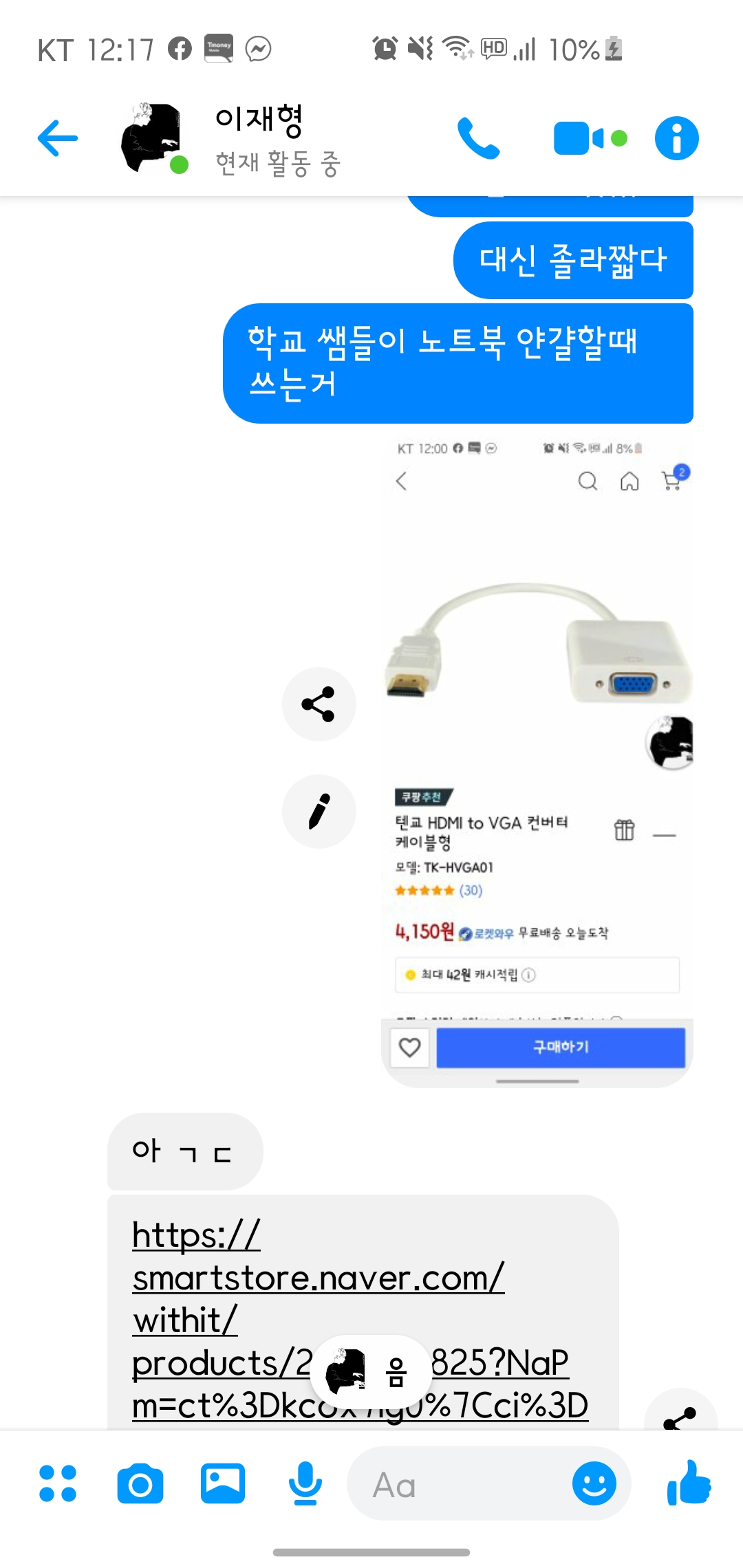Go back from the chat with 이재형

tap(58, 138)
